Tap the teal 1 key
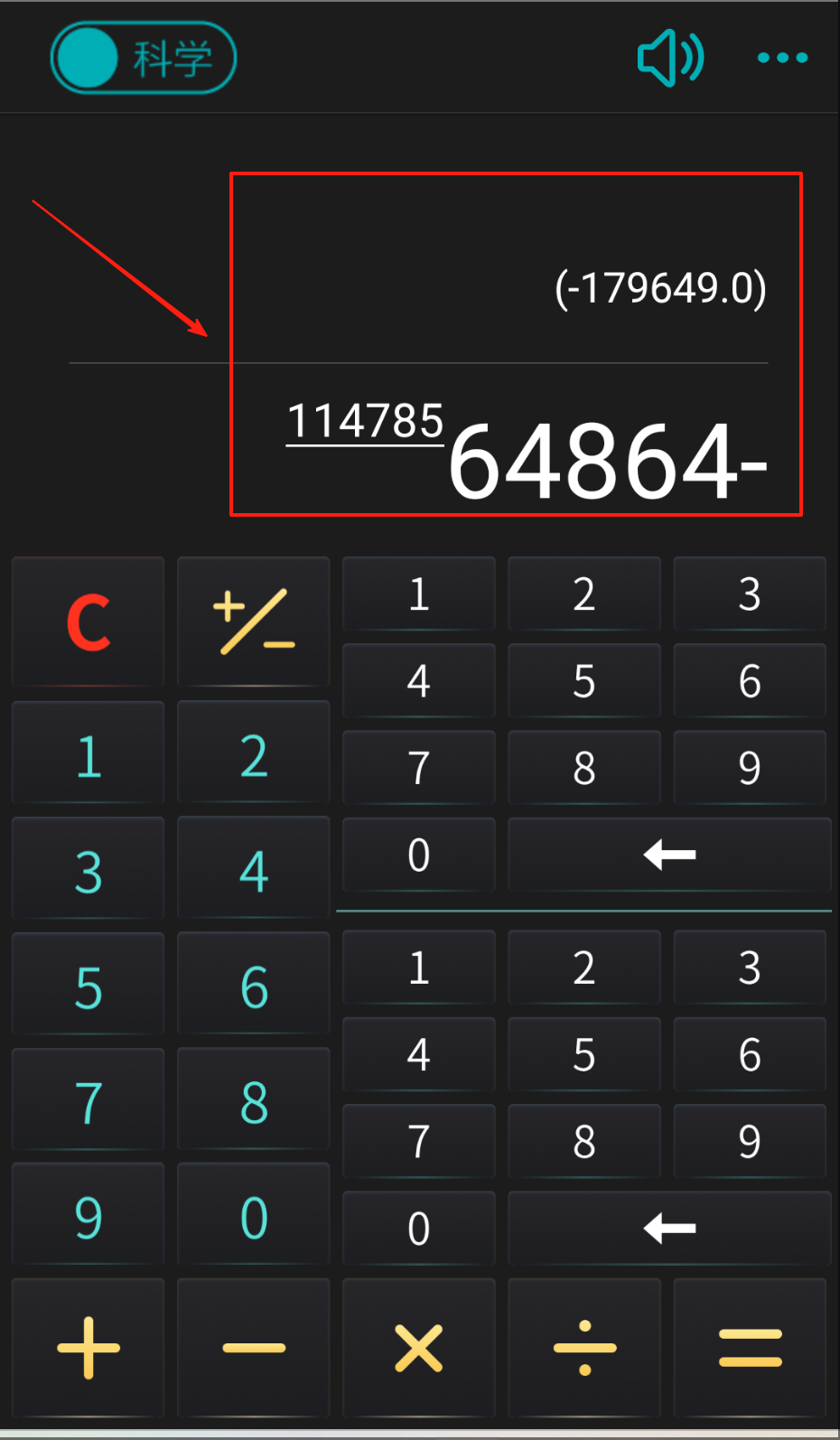The width and height of the screenshot is (840, 1440). point(89,755)
